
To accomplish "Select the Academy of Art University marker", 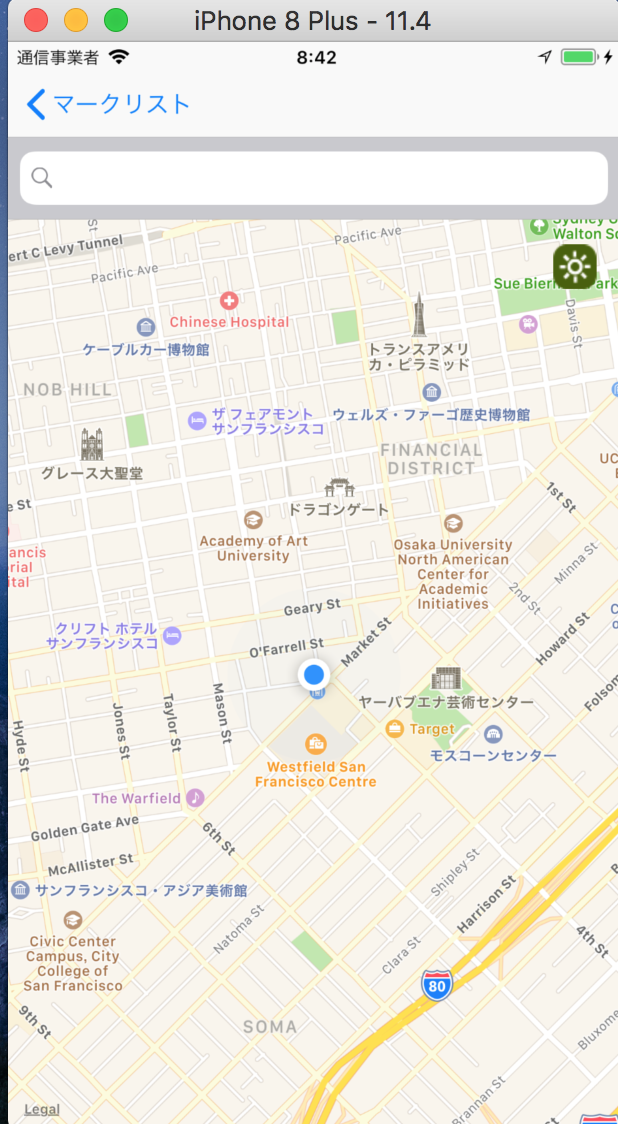I will coord(252,519).
